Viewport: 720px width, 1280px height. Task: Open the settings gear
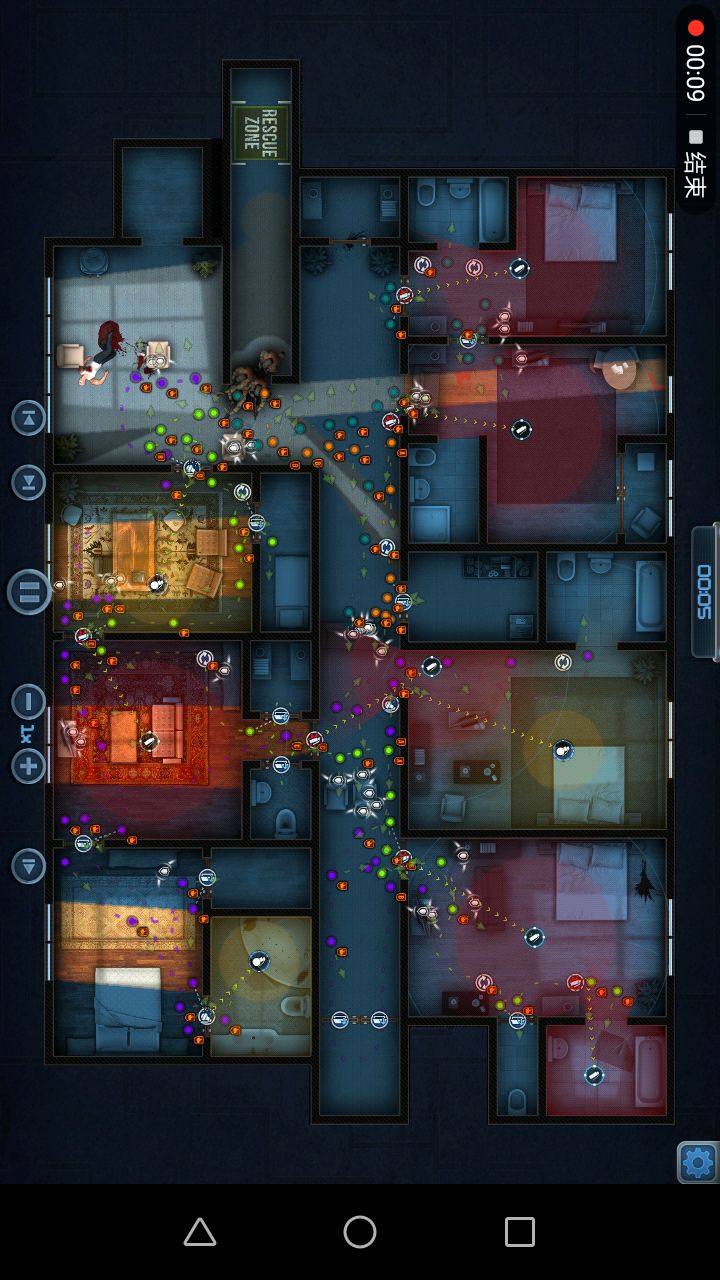point(697,1162)
